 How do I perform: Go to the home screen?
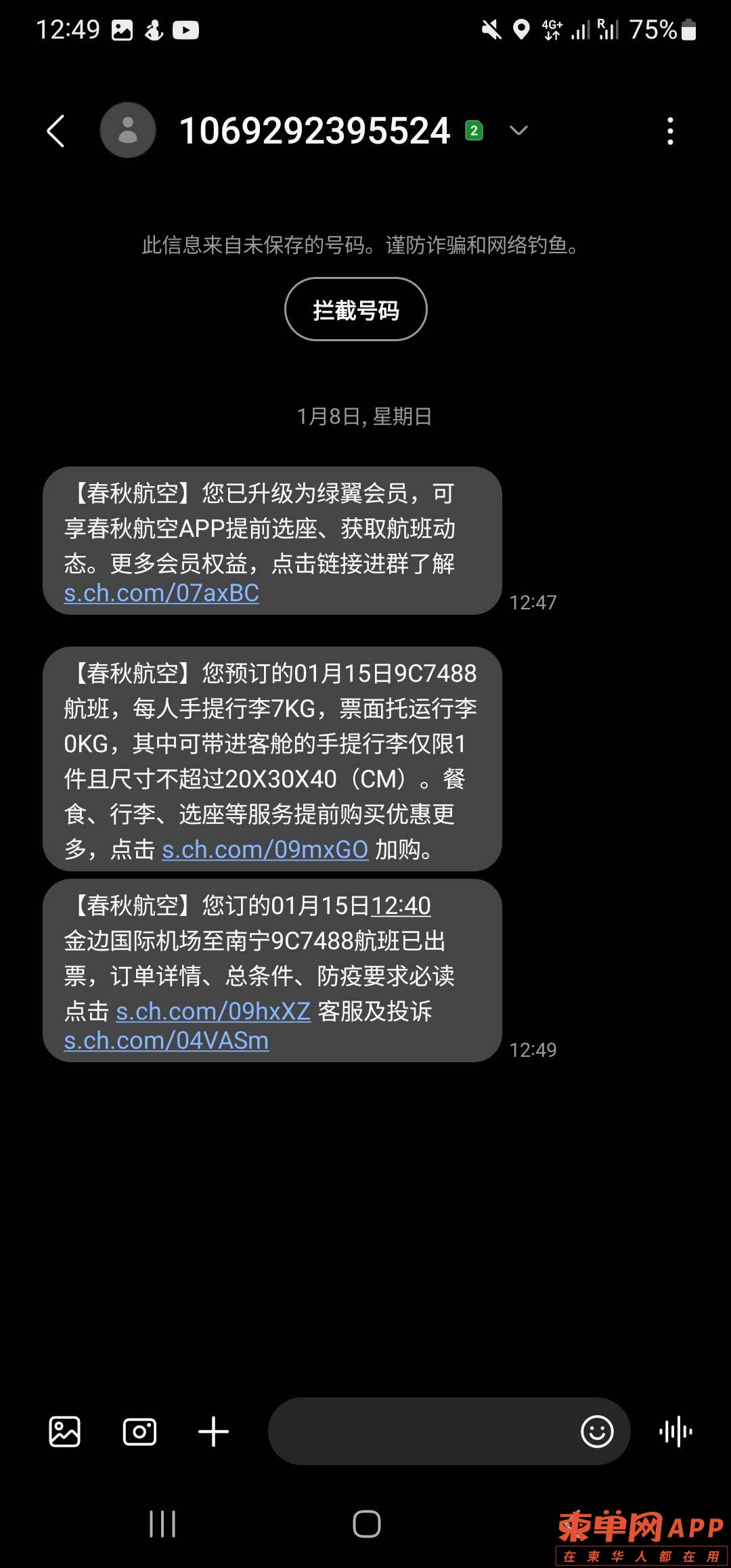click(x=366, y=1524)
